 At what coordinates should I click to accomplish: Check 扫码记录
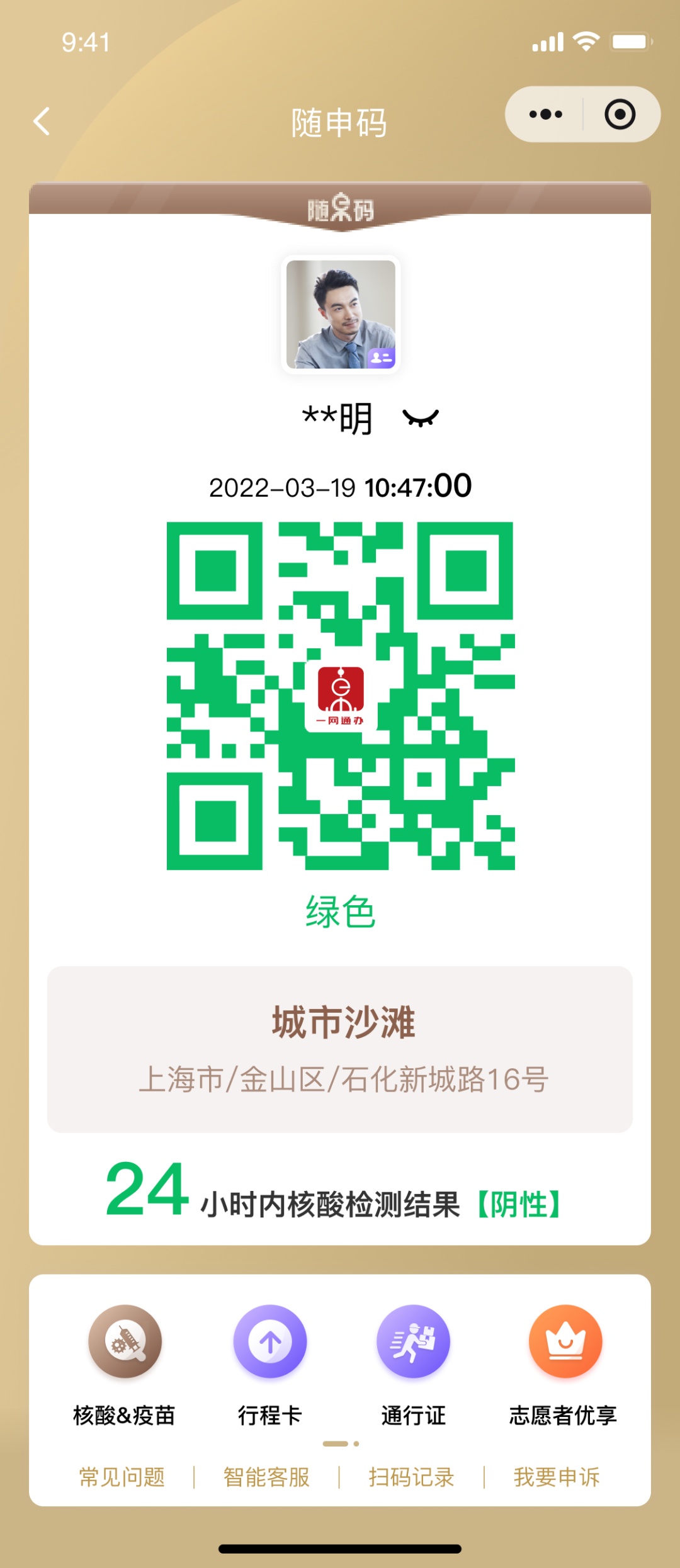pyautogui.click(x=411, y=1477)
